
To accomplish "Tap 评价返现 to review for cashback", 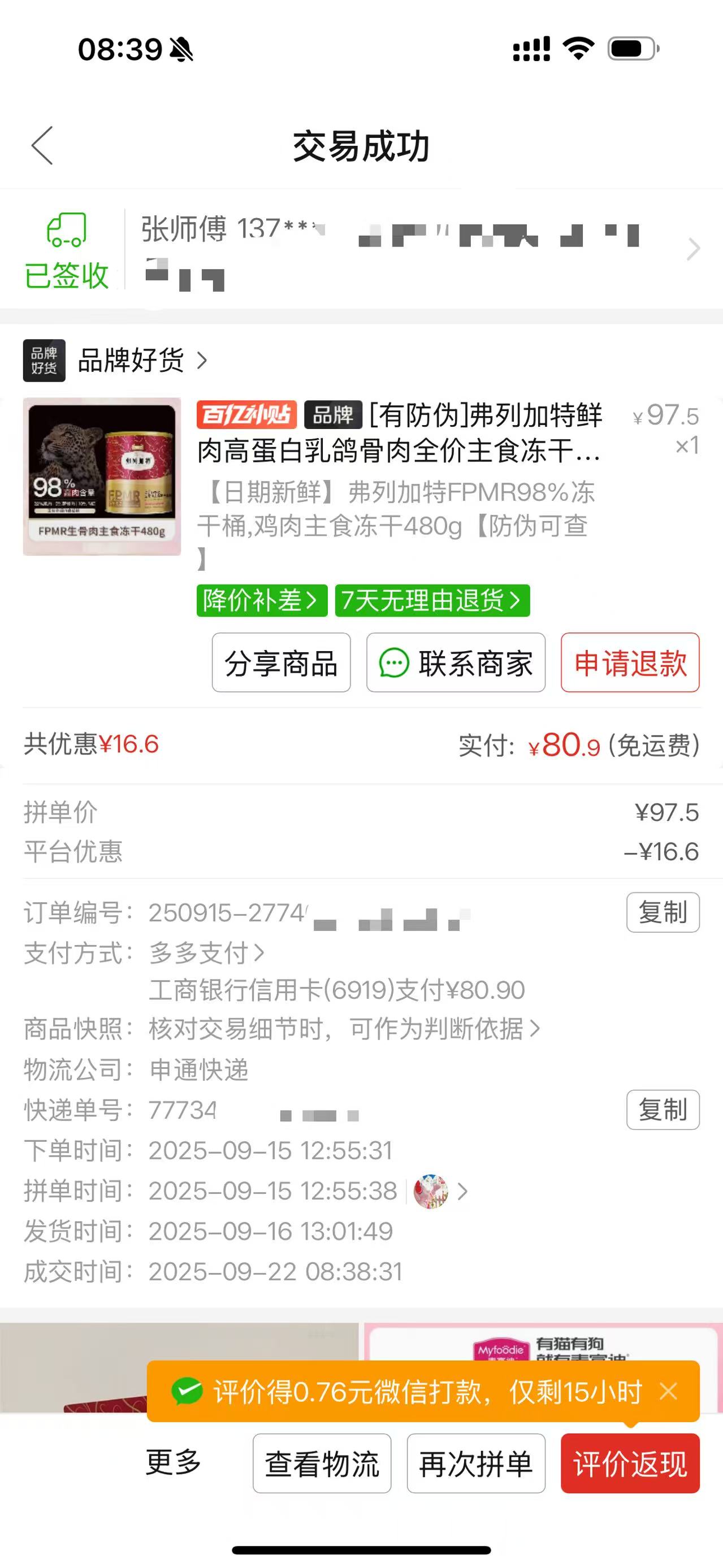I will click(x=630, y=1464).
